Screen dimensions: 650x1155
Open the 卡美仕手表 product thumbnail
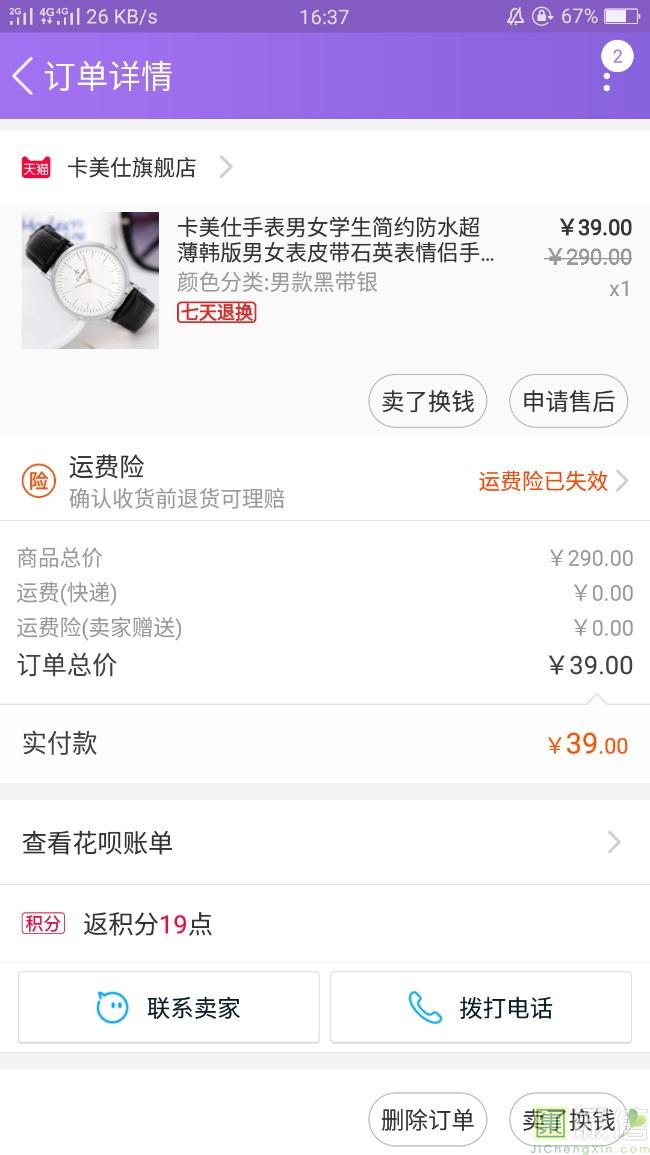pos(90,280)
